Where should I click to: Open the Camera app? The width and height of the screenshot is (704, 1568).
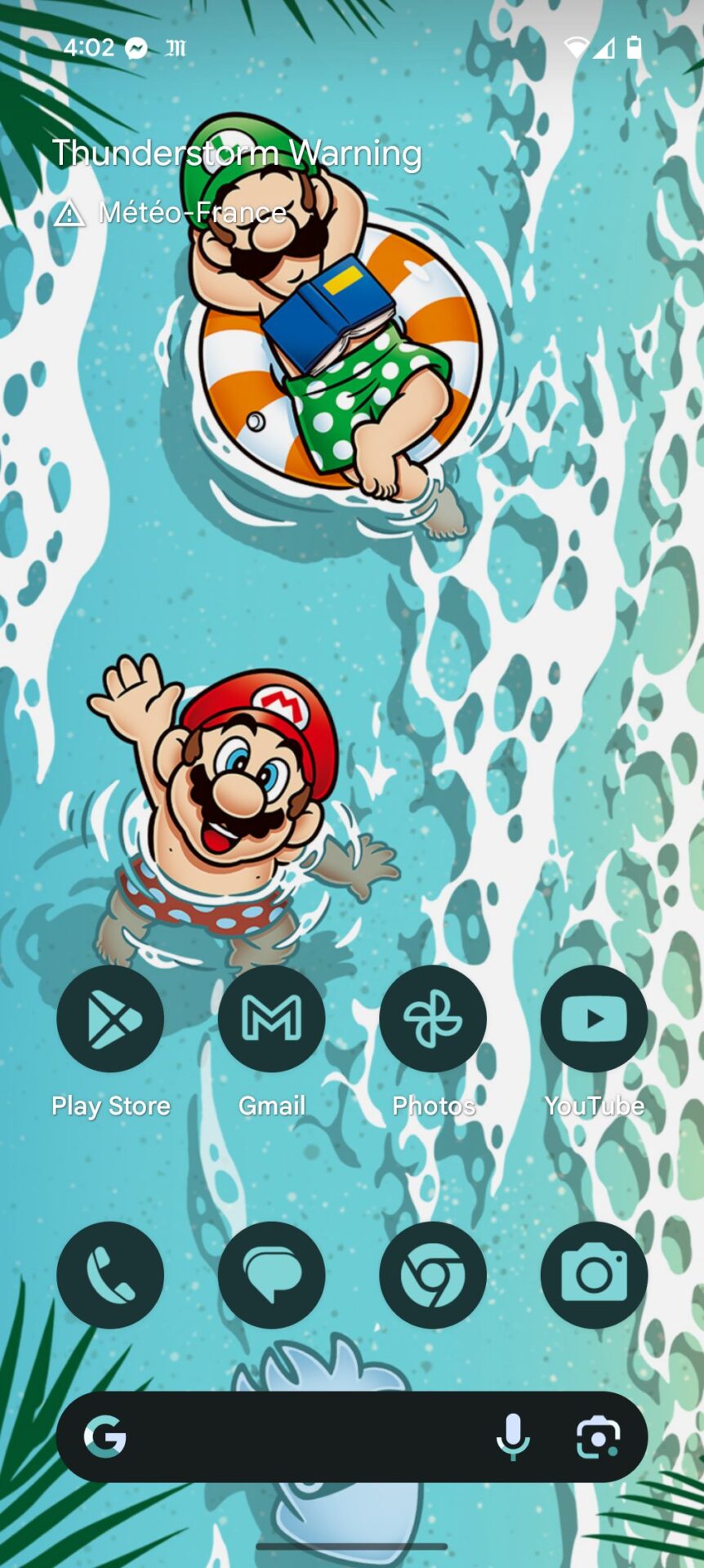pos(594,1275)
